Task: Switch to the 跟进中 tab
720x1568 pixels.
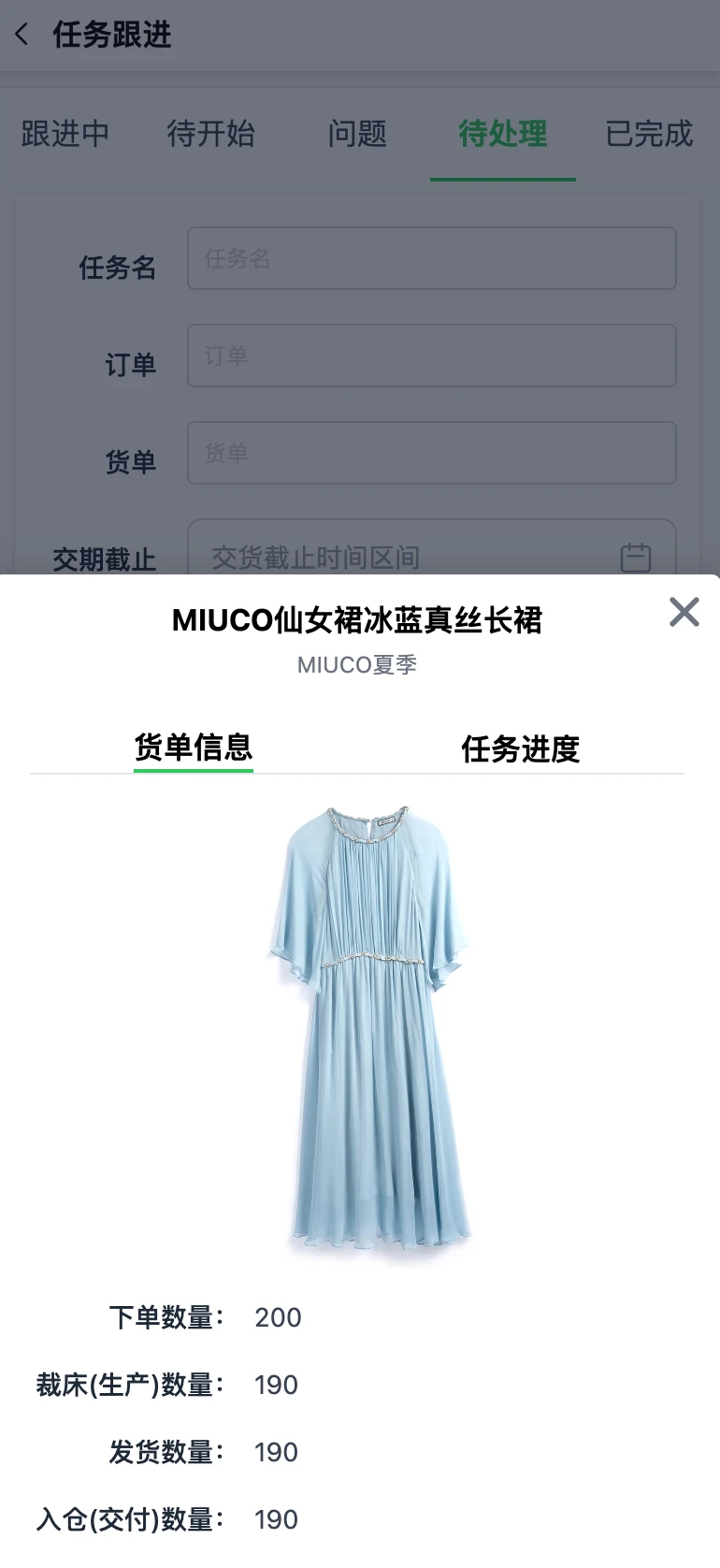Action: pyautogui.click(x=64, y=135)
